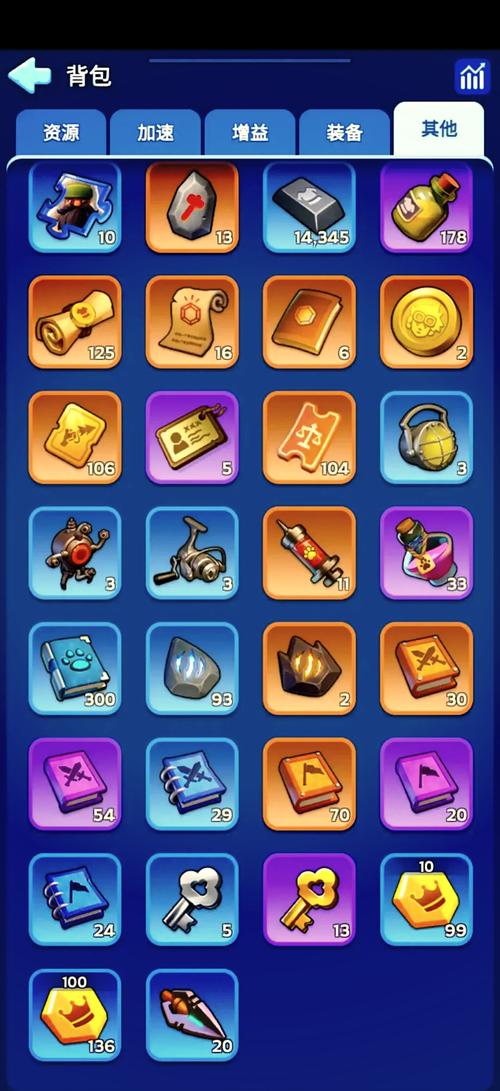Select the gold coin item with 2
Viewport: 500px width, 1091px height.
point(426,322)
